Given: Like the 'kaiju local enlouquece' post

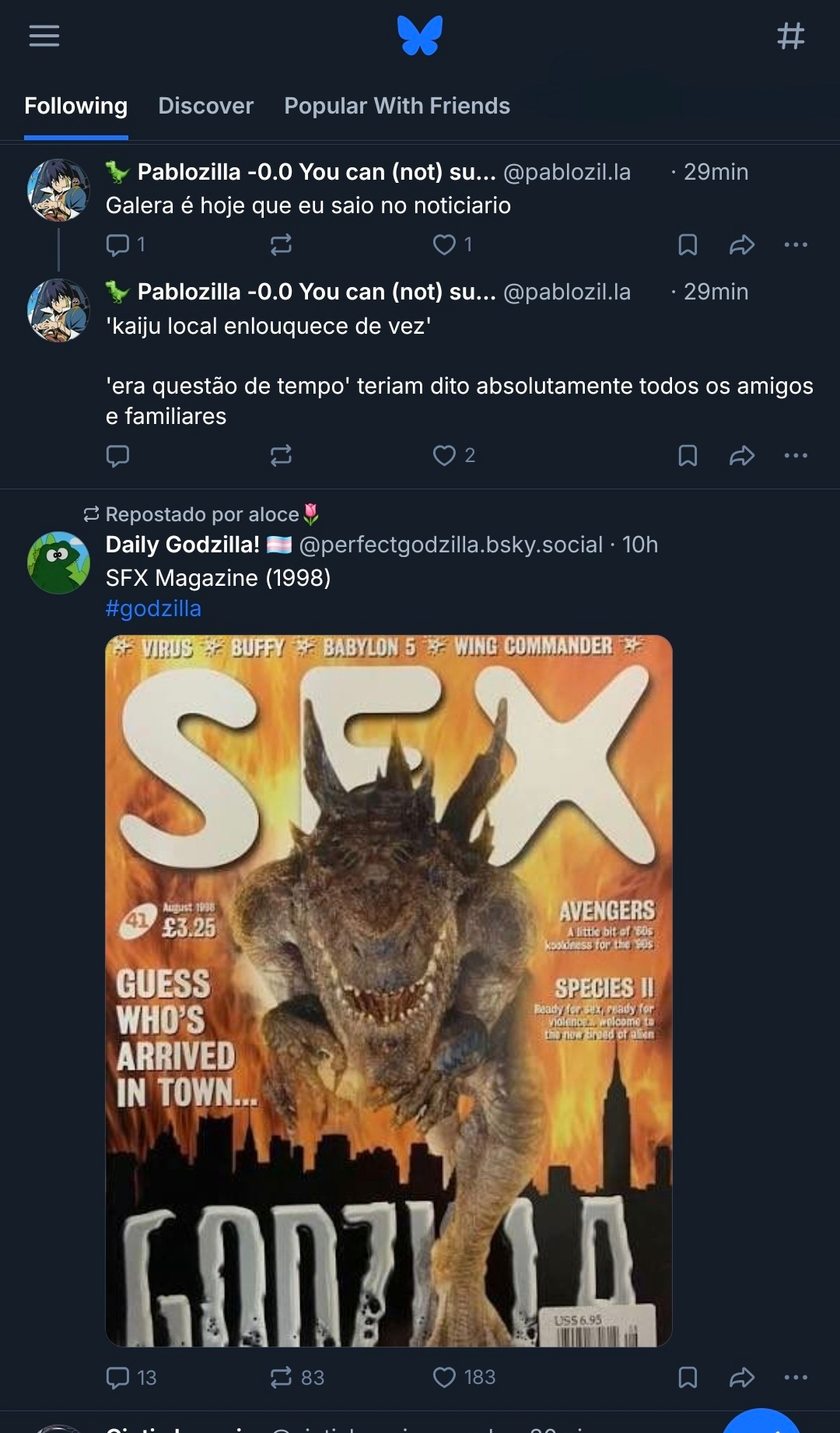Looking at the screenshot, I should (444, 455).
